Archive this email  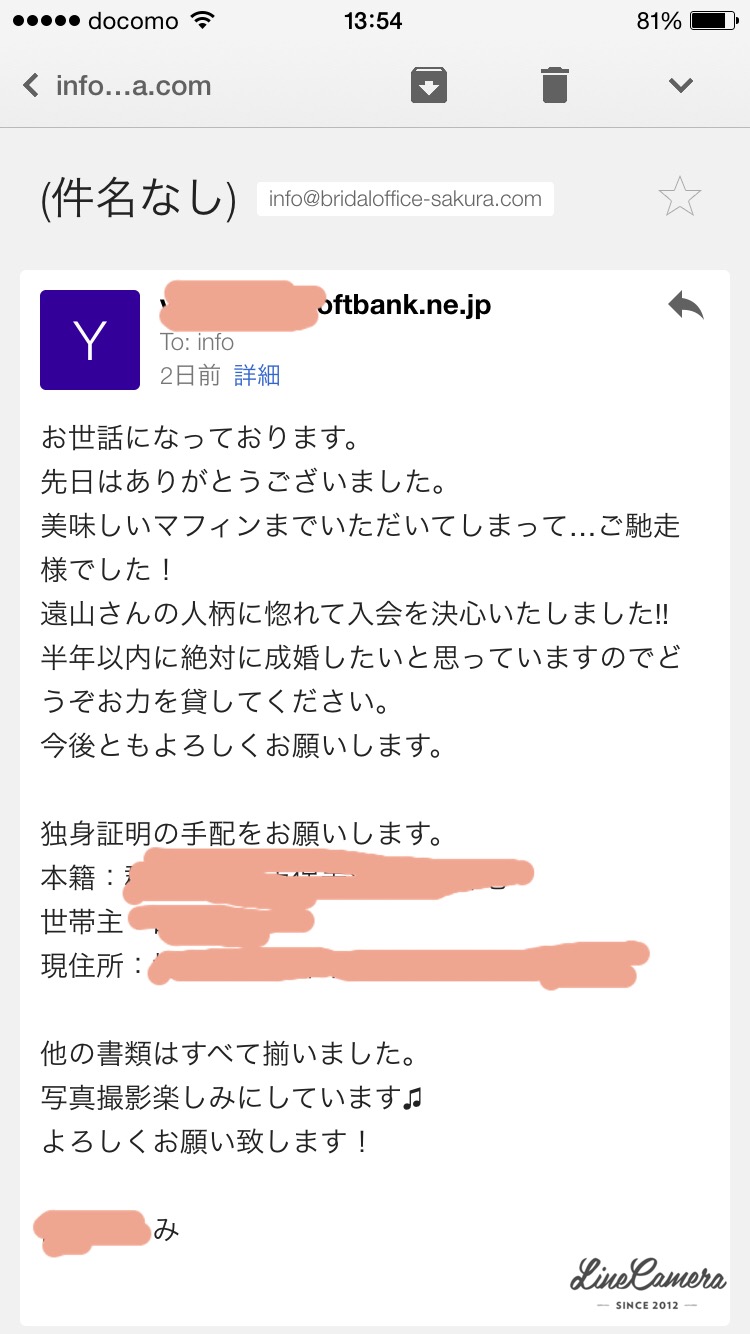coord(428,85)
